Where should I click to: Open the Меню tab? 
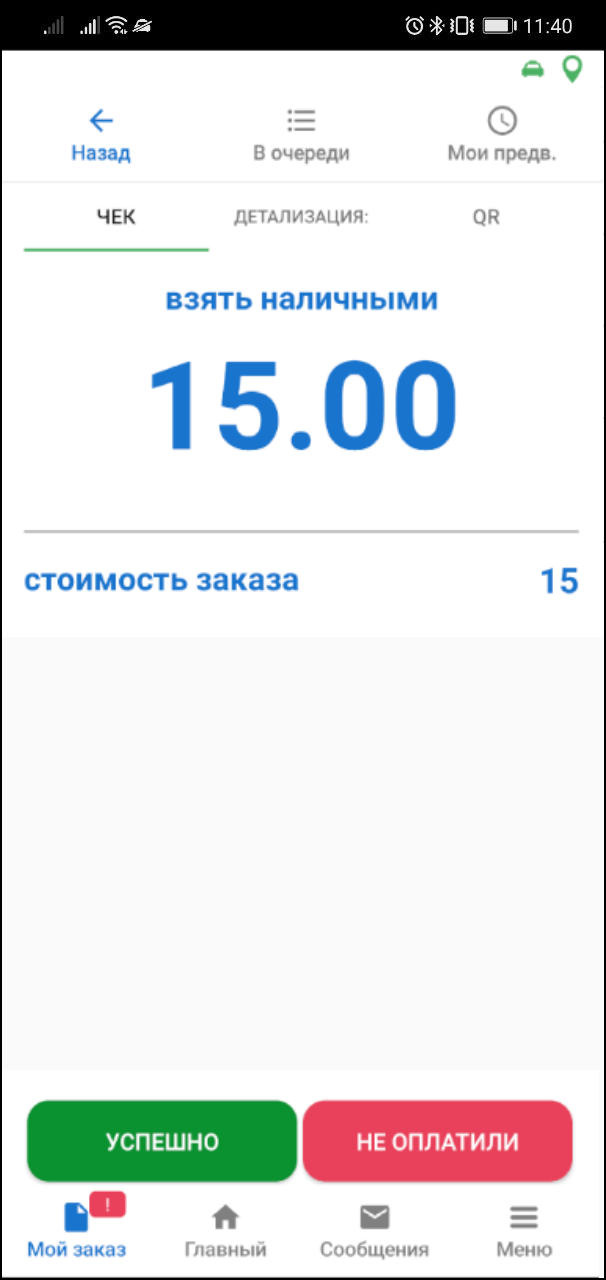524,1231
